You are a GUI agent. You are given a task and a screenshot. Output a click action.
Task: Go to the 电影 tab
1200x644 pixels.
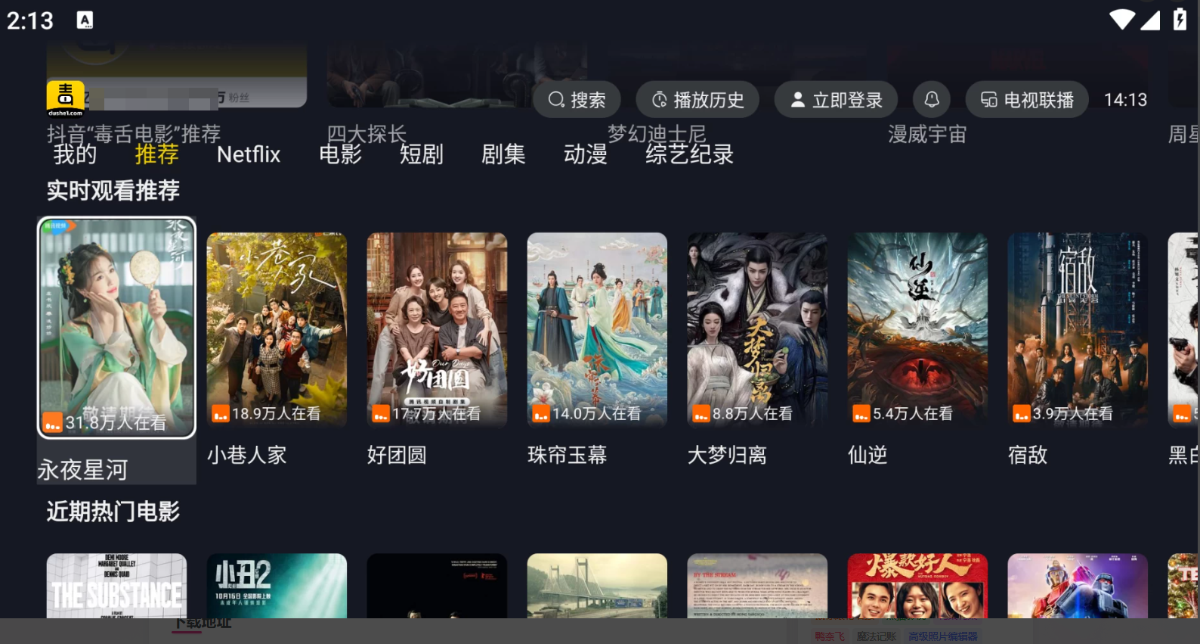pyautogui.click(x=340, y=154)
